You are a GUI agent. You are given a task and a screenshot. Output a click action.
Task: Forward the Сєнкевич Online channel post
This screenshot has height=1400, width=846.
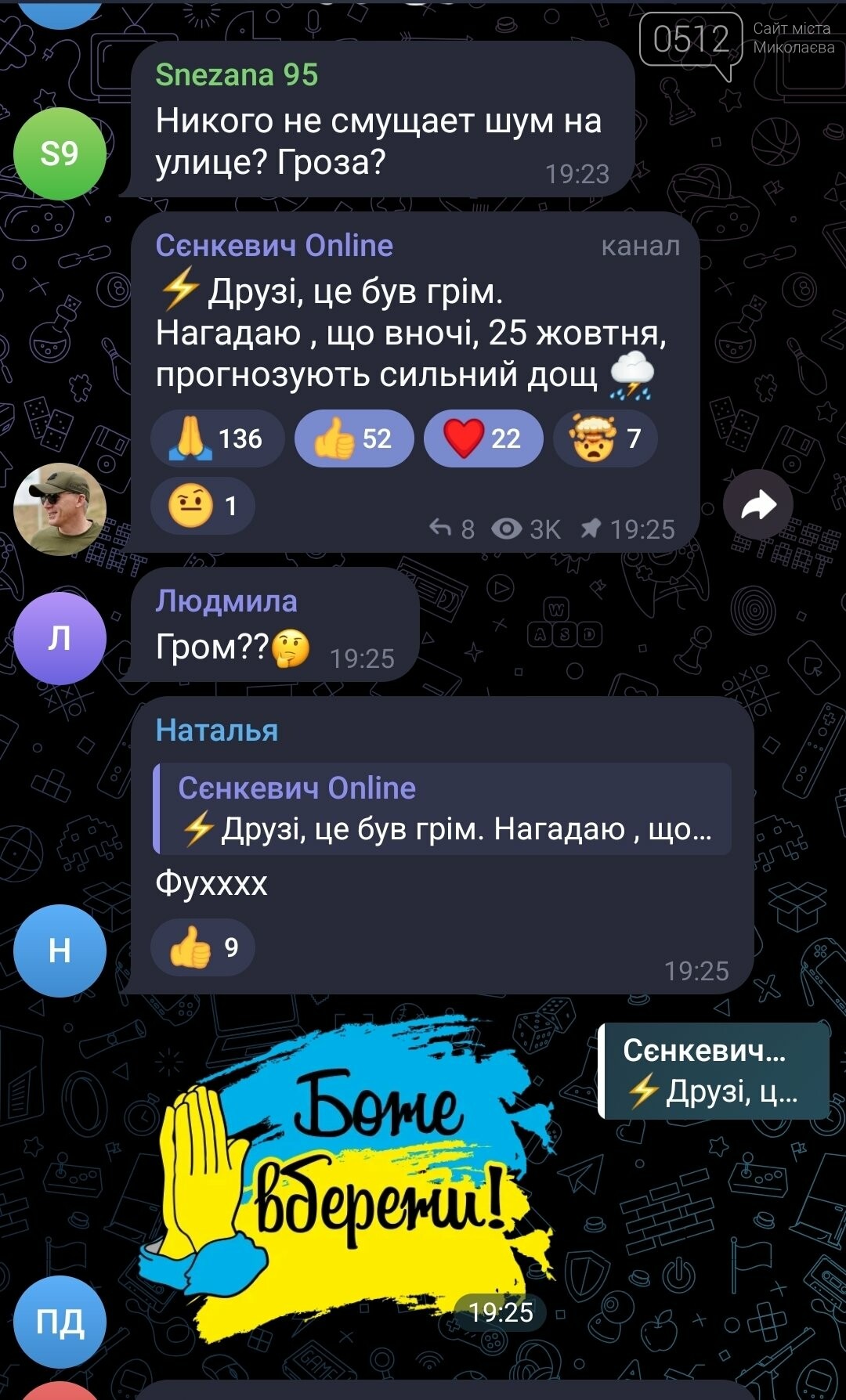click(757, 505)
